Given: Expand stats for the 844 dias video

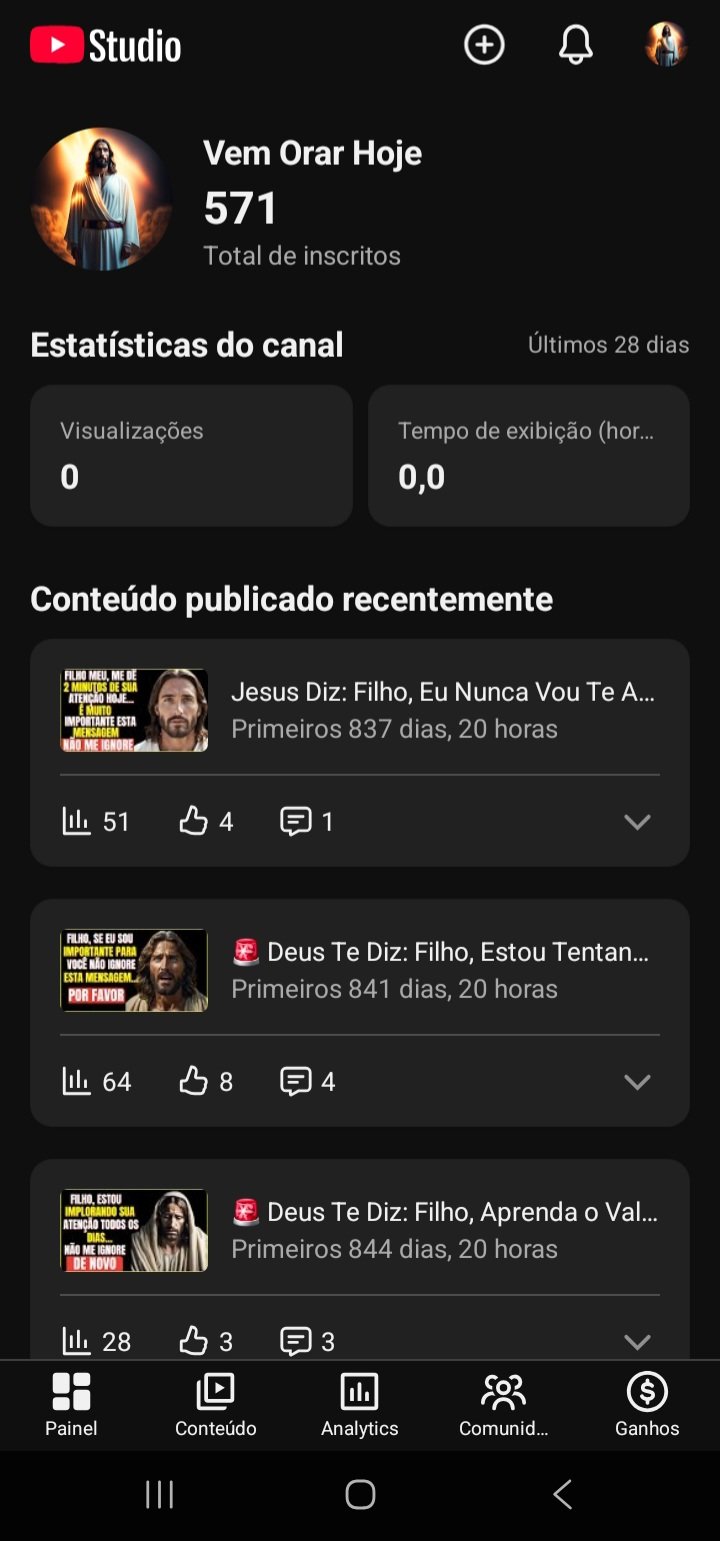Looking at the screenshot, I should (x=637, y=1340).
